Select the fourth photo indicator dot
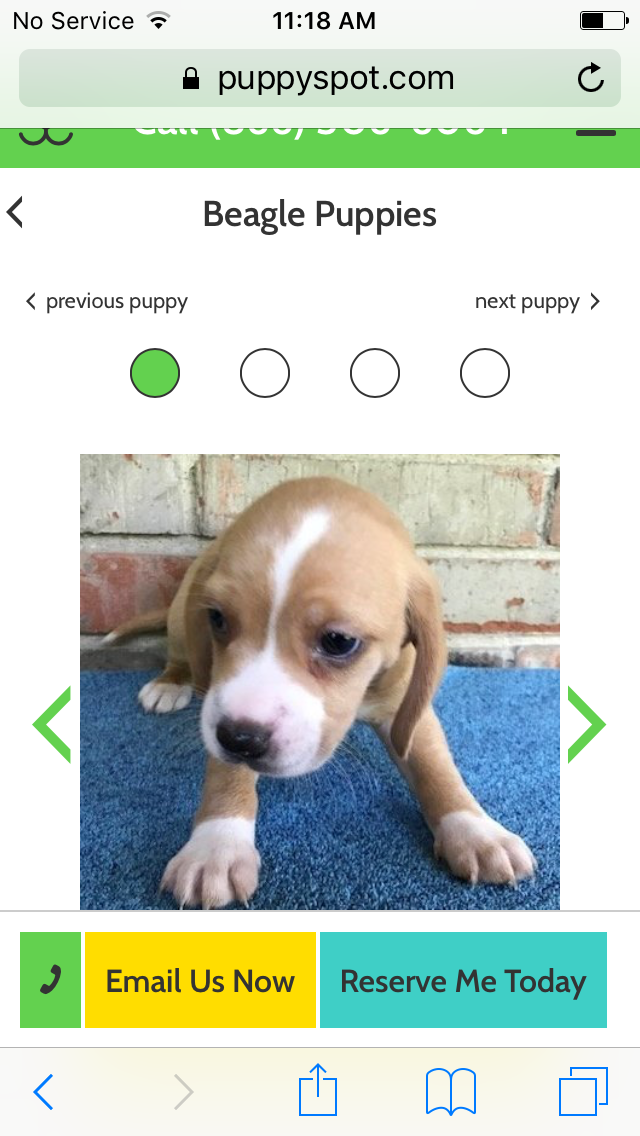The image size is (640, 1136). [485, 374]
